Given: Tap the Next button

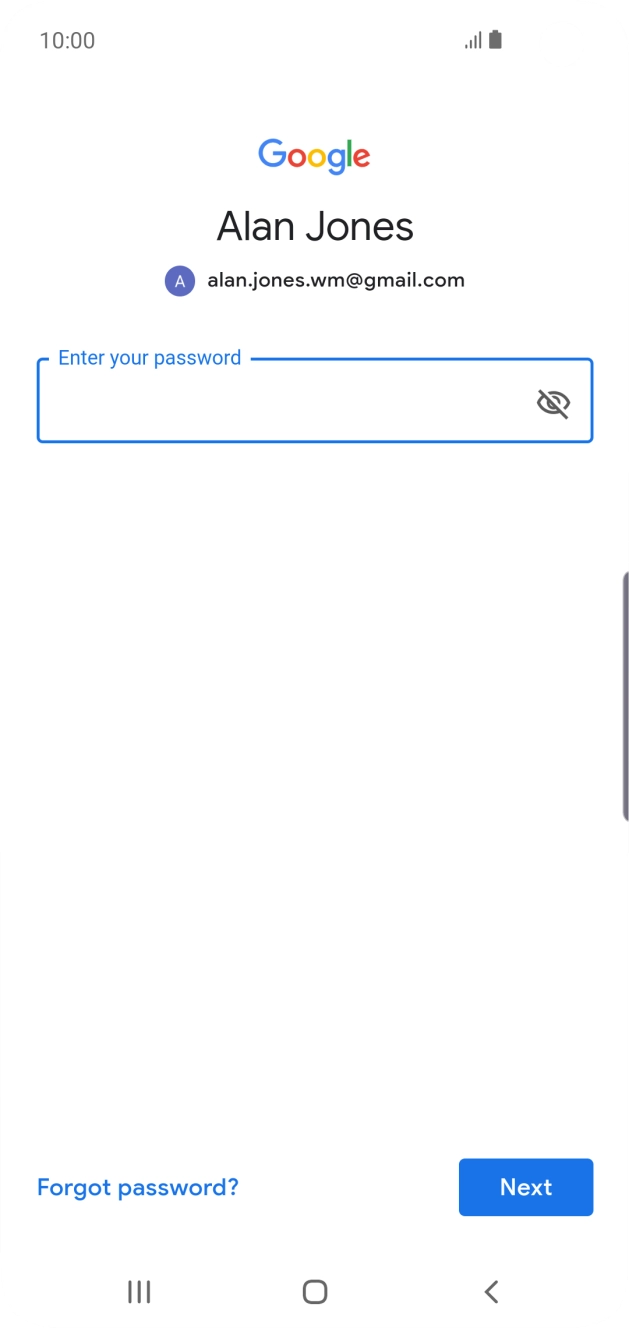Looking at the screenshot, I should pyautogui.click(x=526, y=1187).
